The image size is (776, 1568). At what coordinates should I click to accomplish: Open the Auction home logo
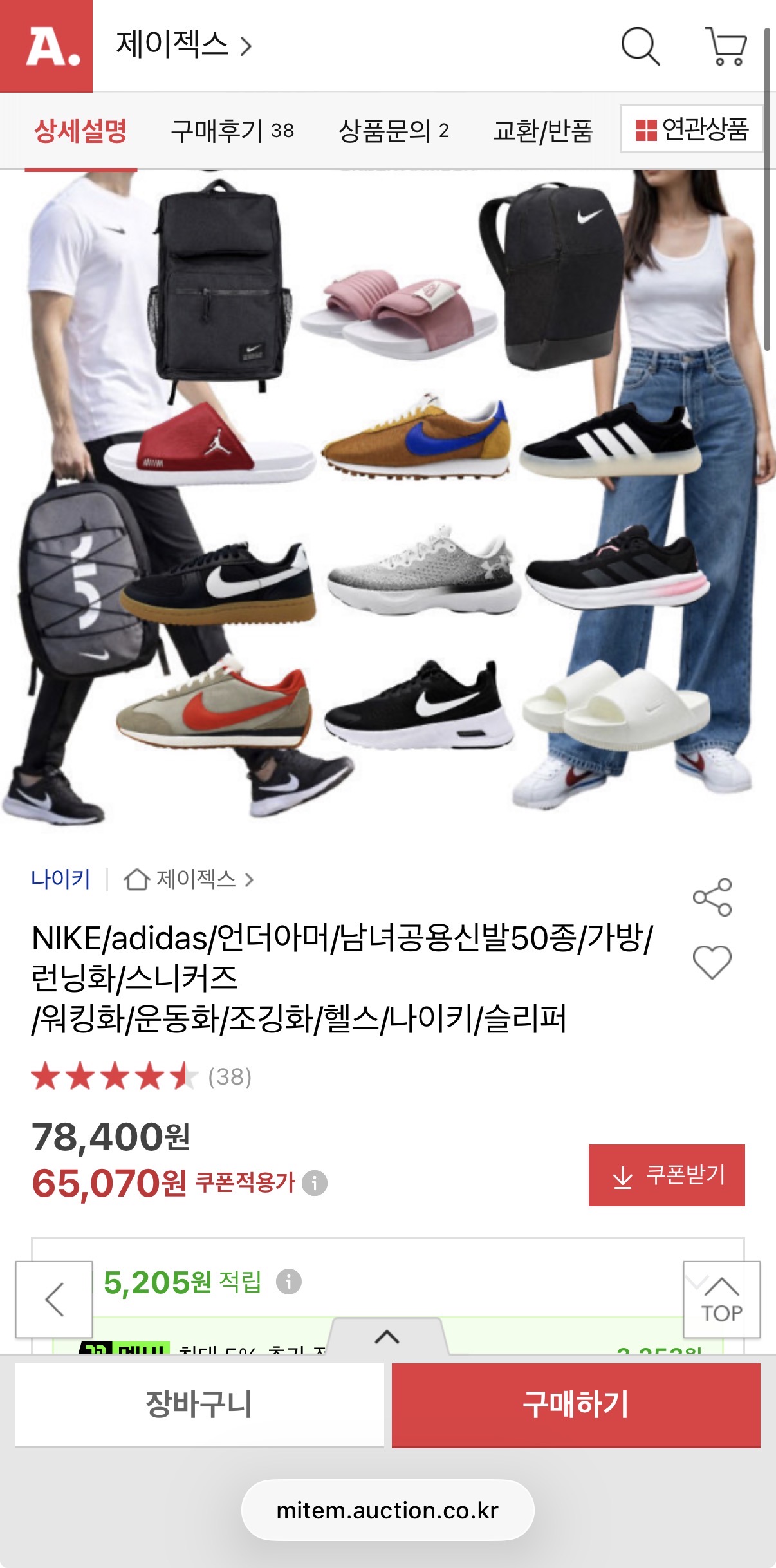(x=46, y=46)
